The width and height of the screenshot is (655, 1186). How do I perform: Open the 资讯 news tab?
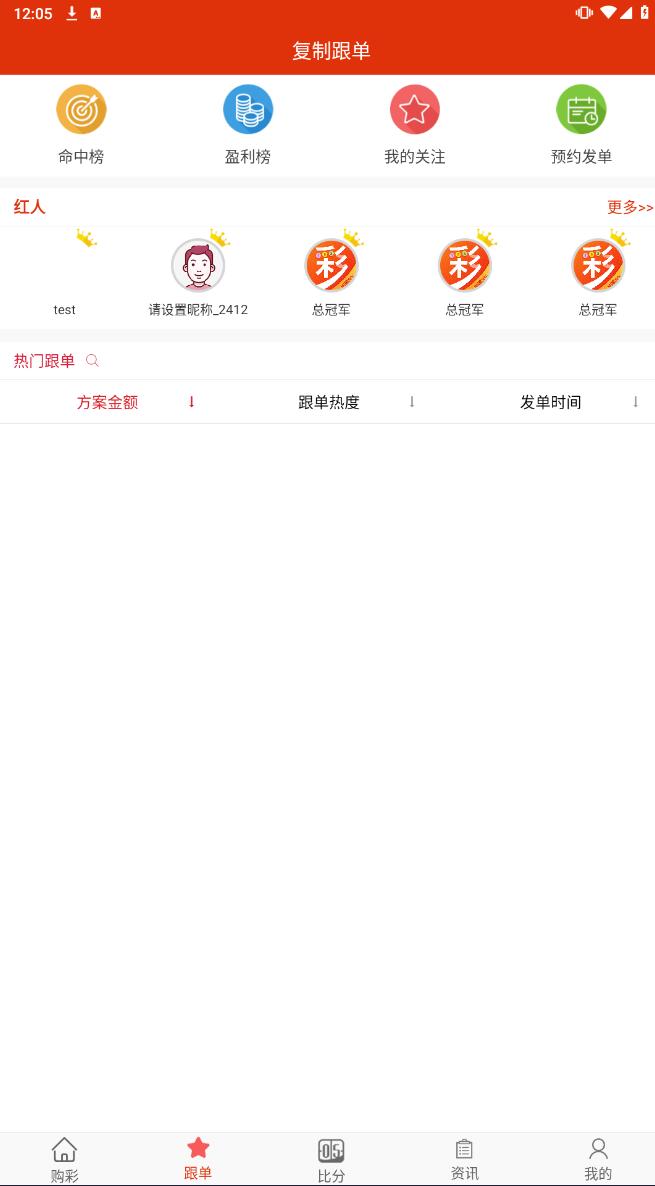coord(464,1160)
